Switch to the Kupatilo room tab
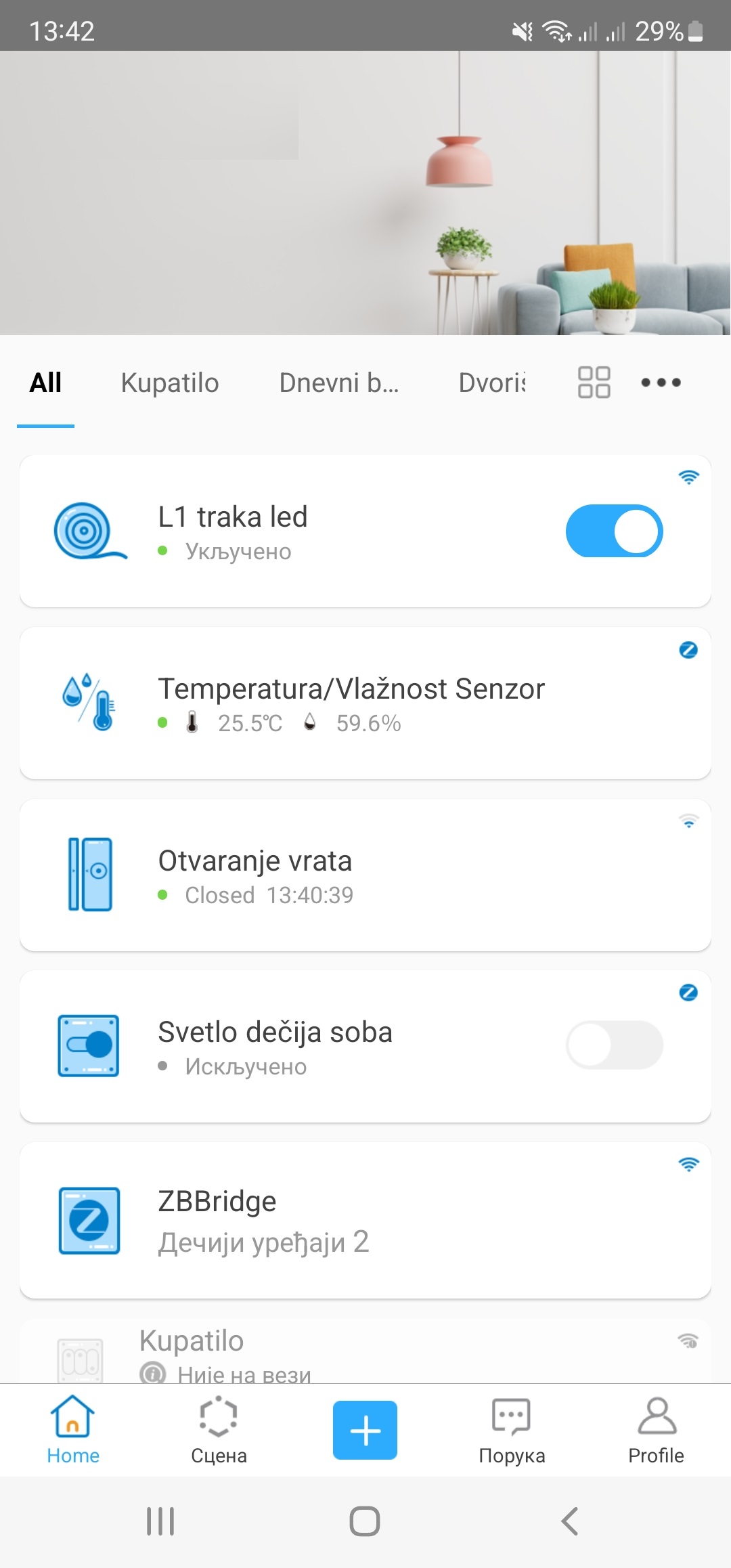This screenshot has height=1568, width=731. [x=170, y=383]
